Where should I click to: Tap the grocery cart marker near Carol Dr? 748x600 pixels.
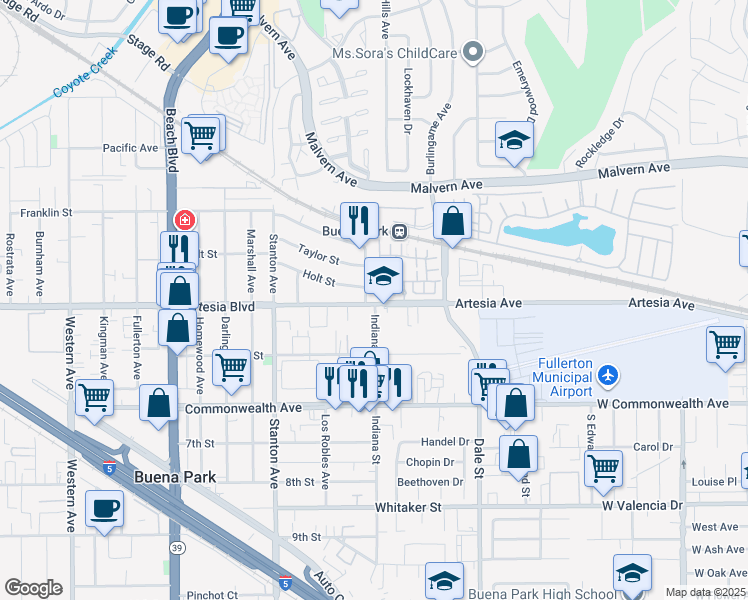603,467
